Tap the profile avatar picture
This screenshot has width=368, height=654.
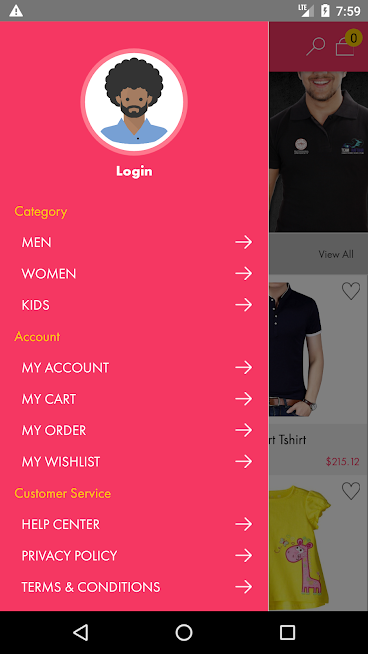(x=134, y=102)
